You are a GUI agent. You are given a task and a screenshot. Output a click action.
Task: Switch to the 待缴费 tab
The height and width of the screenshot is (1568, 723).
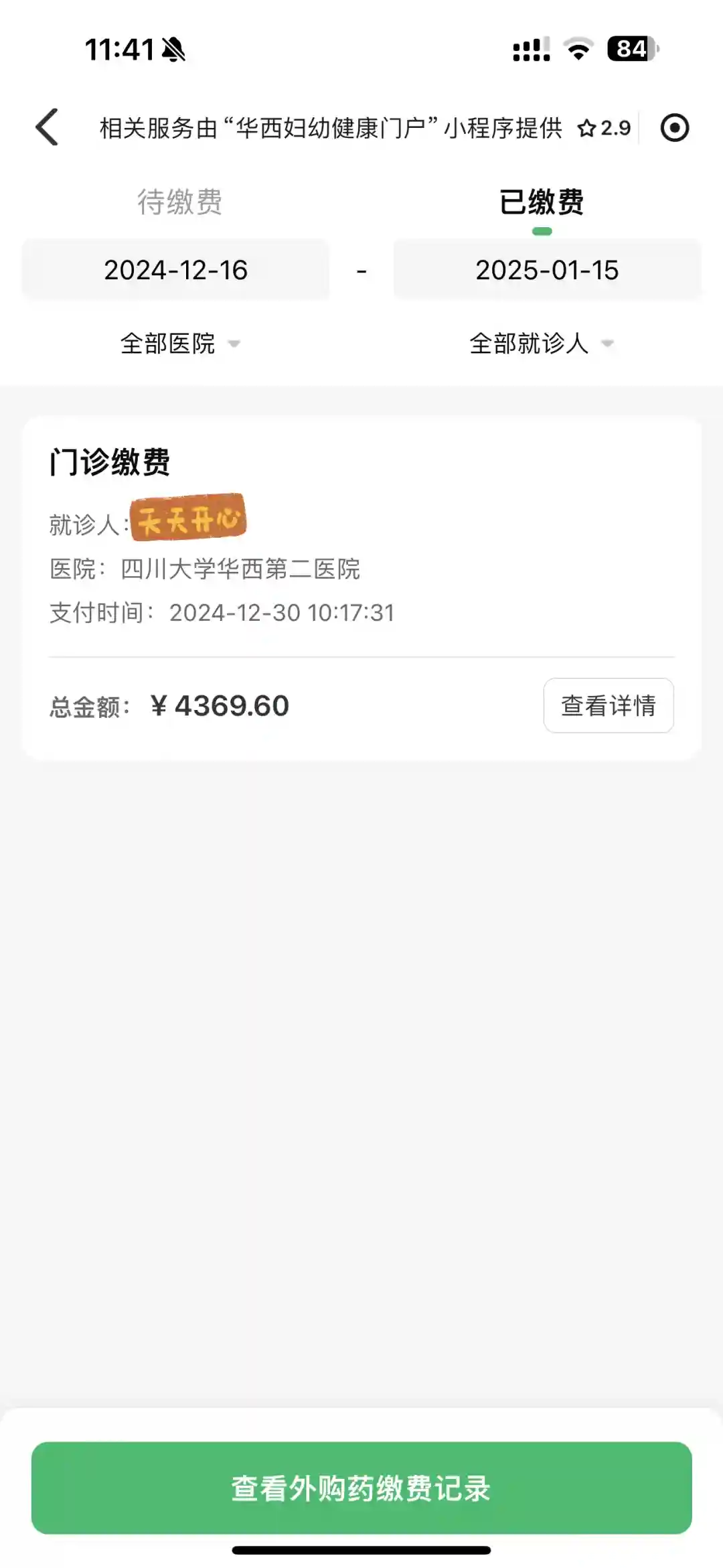tap(179, 202)
